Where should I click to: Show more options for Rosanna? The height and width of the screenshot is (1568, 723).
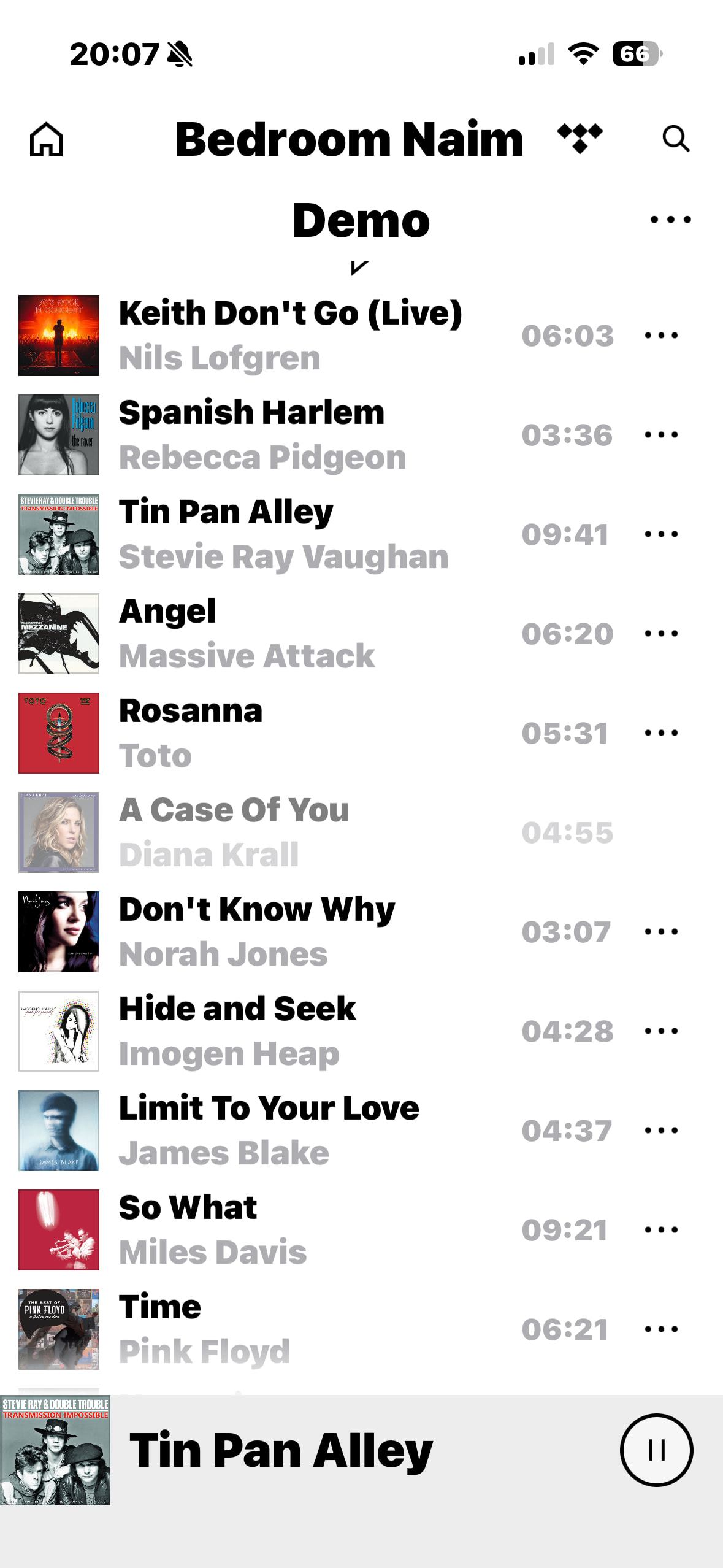coord(661,733)
